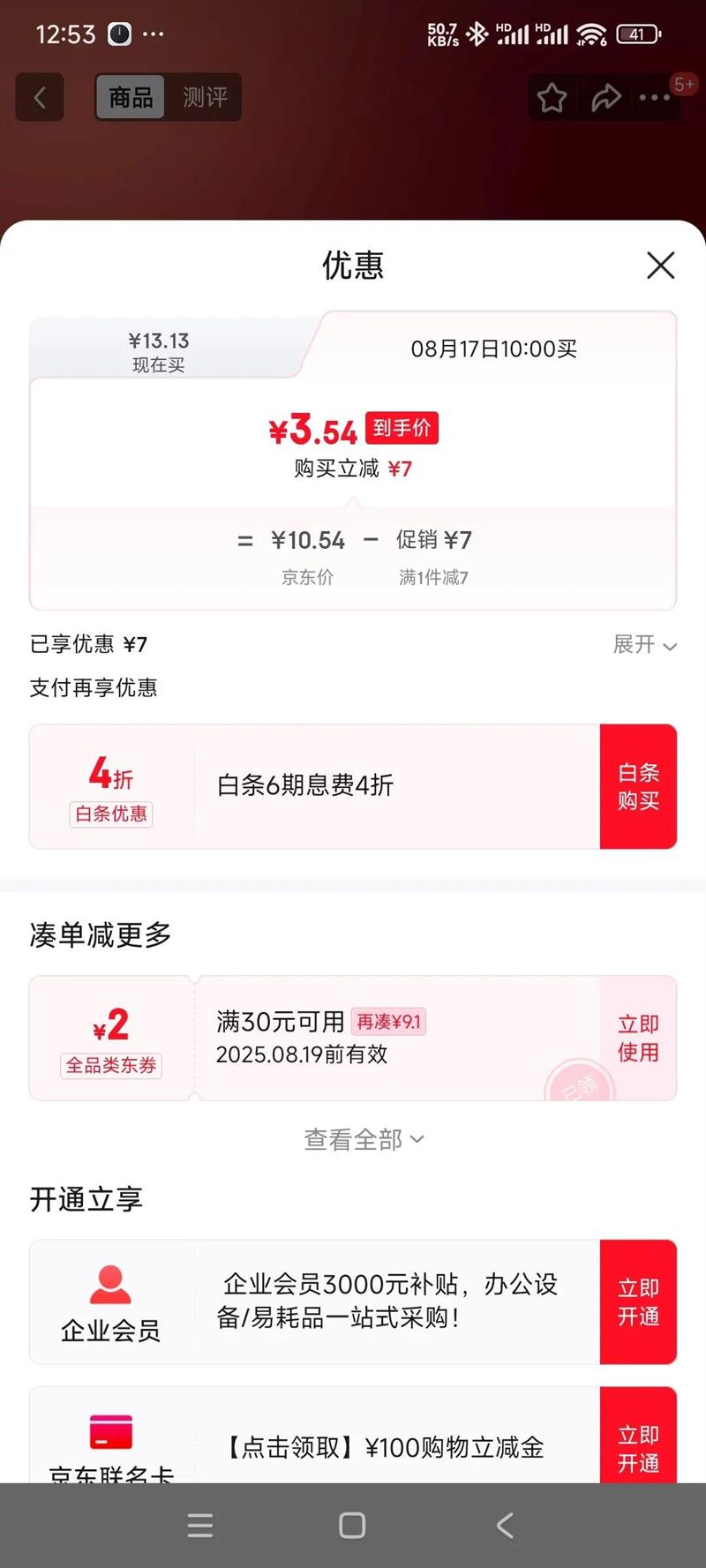Expand the 已享优惠 details
706x1568 pixels.
point(645,645)
